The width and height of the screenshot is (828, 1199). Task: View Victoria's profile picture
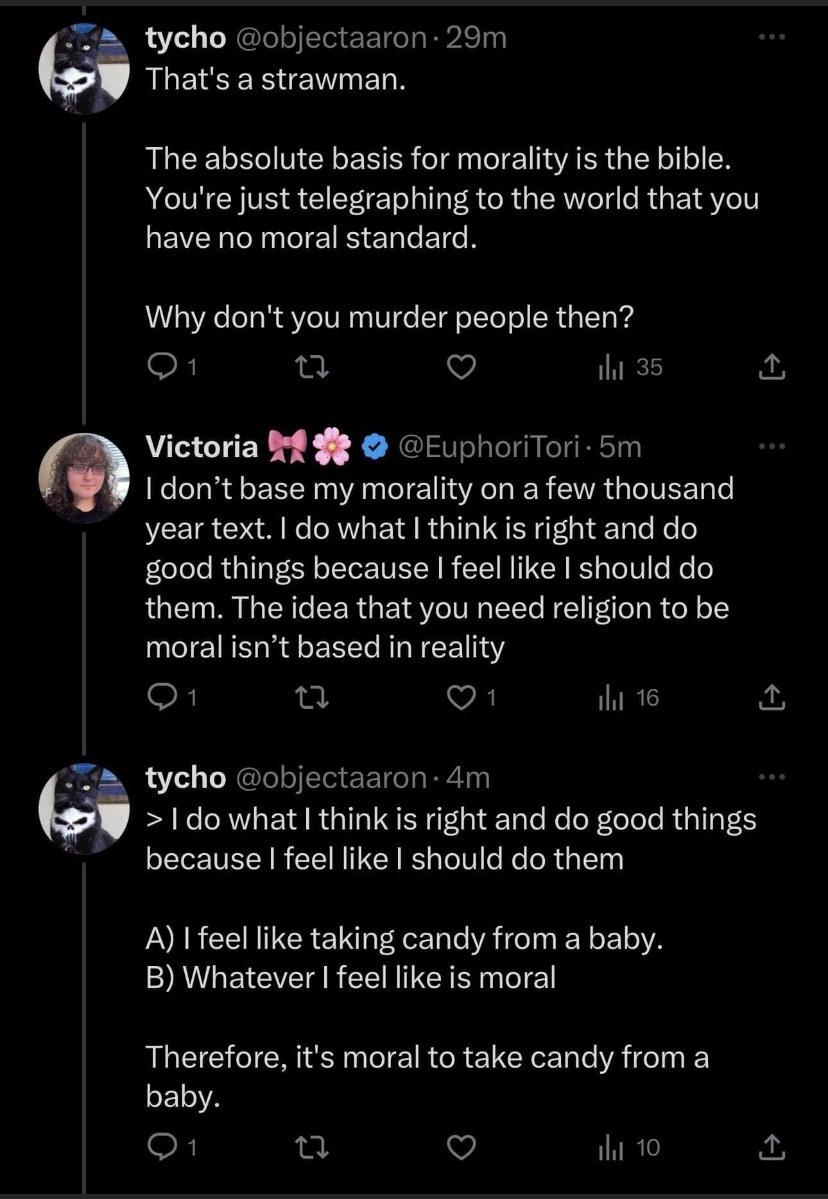coord(85,477)
